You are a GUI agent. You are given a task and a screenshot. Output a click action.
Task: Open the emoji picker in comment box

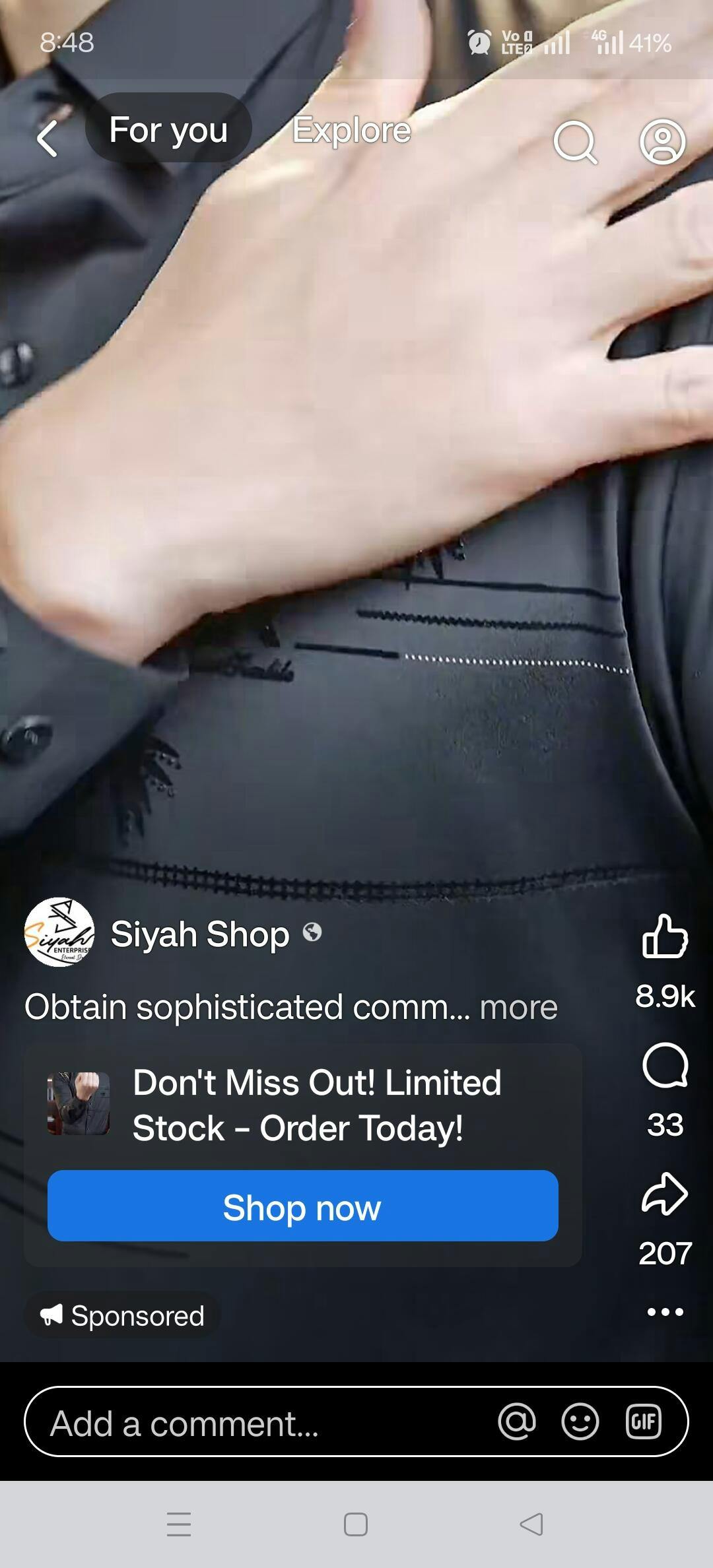pyautogui.click(x=580, y=1421)
